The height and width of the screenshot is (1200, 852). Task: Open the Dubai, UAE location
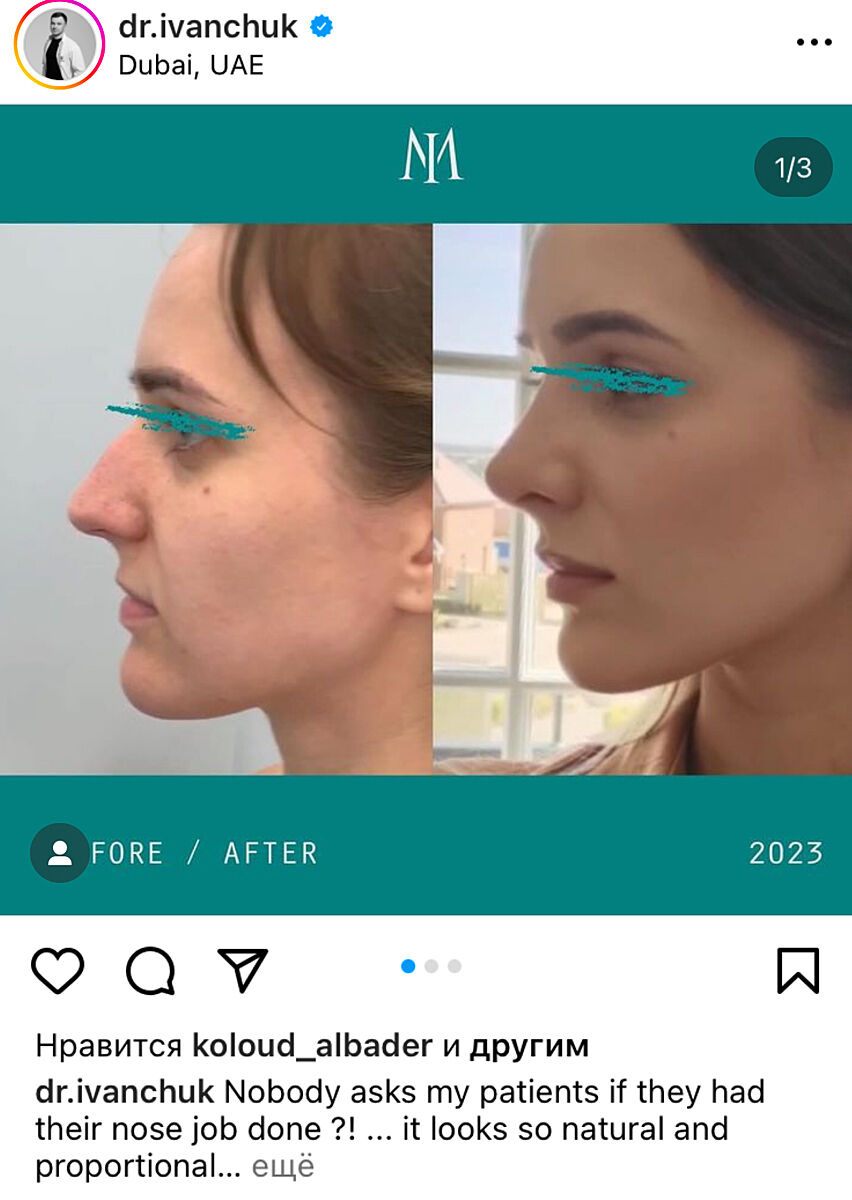191,65
